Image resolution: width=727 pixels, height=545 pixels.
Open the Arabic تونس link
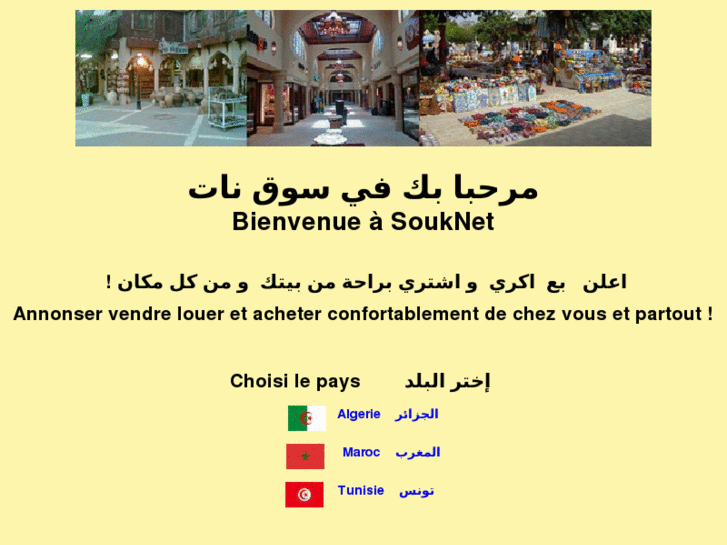tap(416, 491)
